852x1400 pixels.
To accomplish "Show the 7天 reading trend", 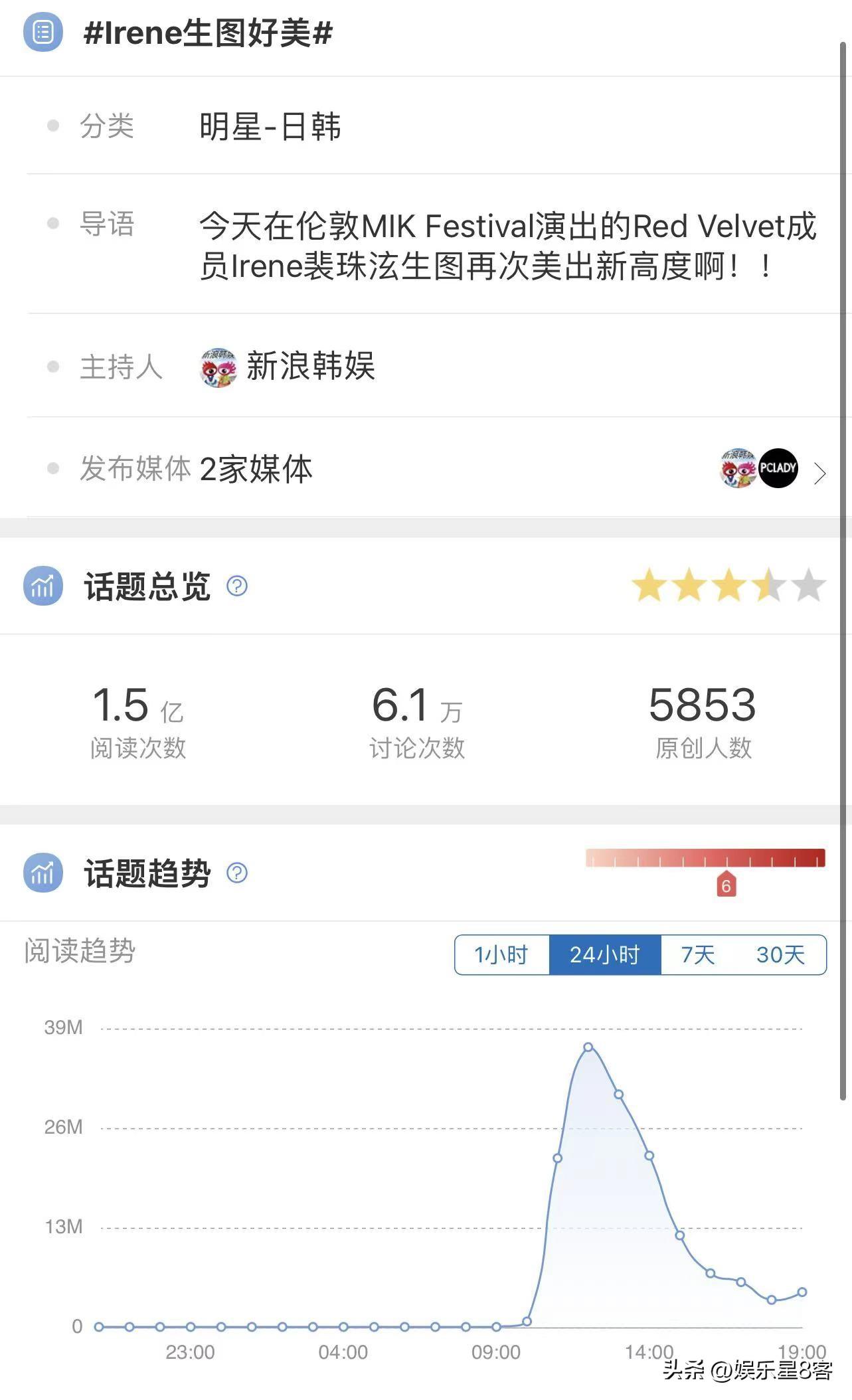I will click(x=698, y=955).
